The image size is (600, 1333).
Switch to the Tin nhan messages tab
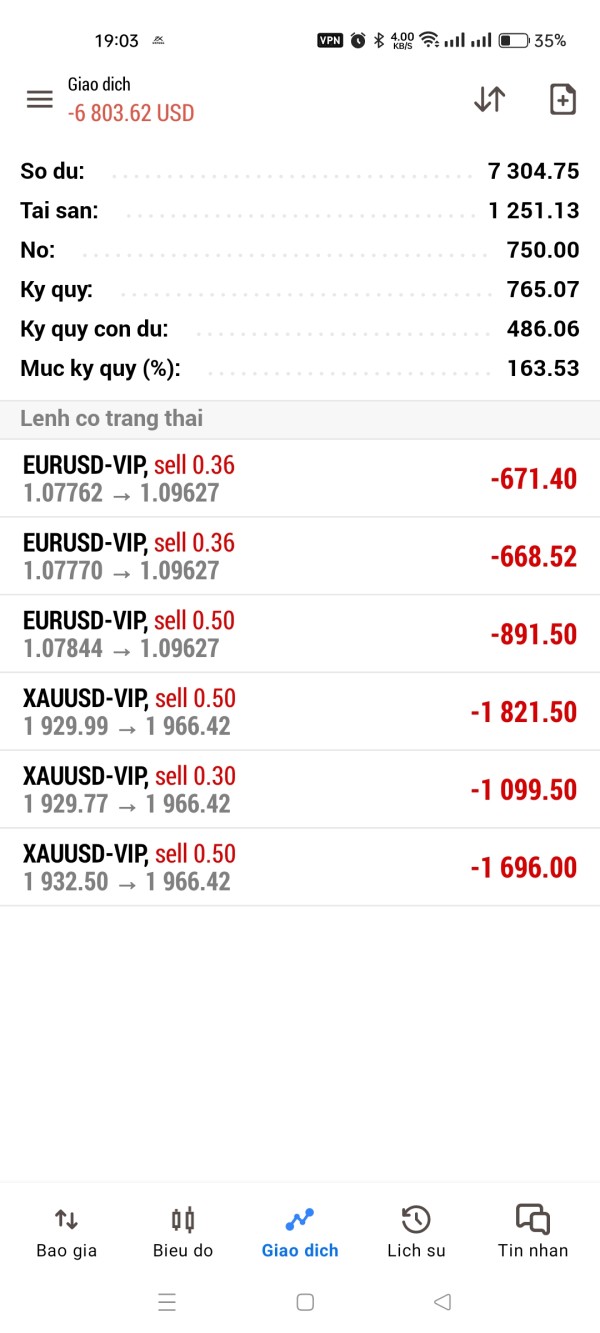pyautogui.click(x=532, y=1232)
